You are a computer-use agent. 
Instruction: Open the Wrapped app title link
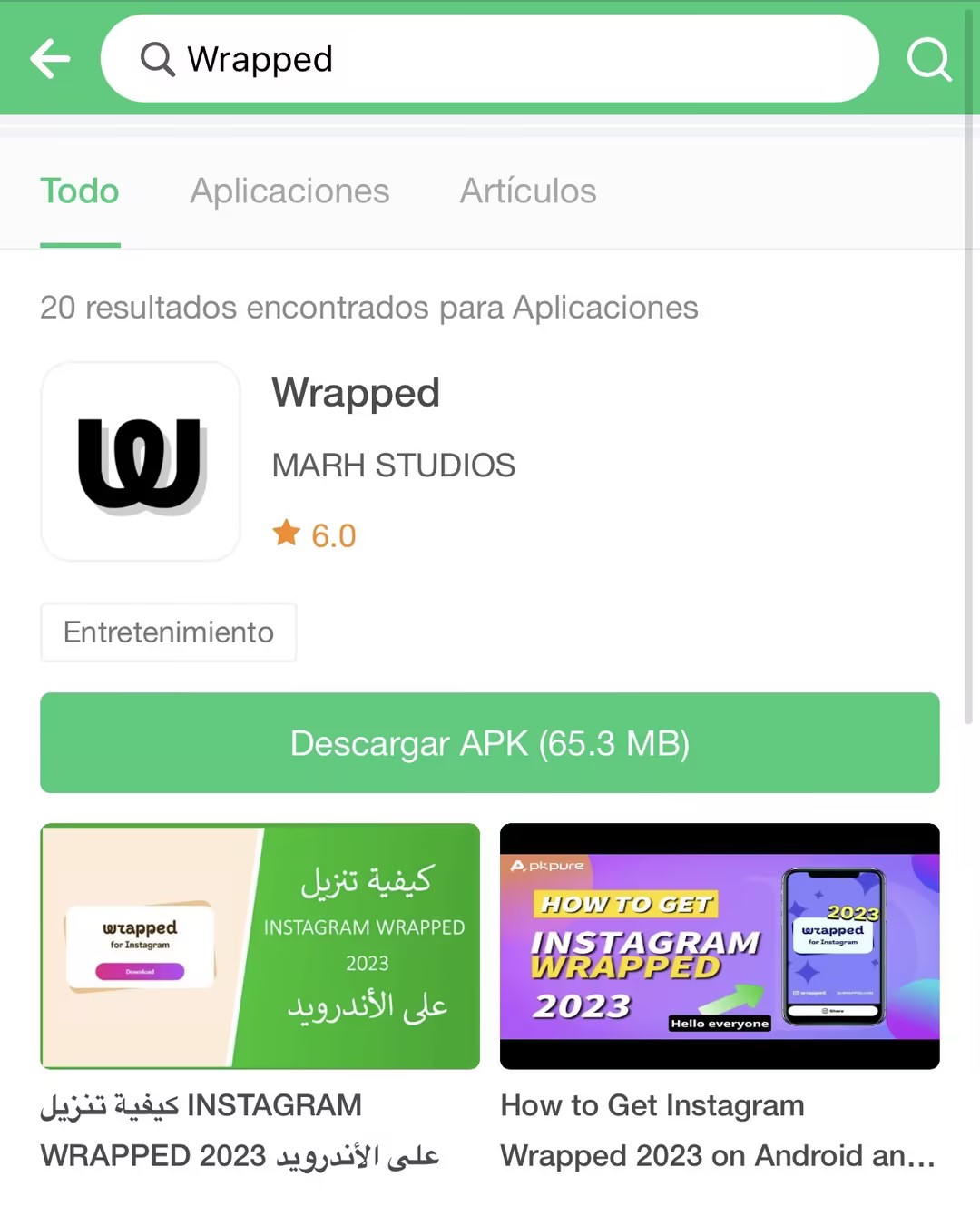pos(355,393)
